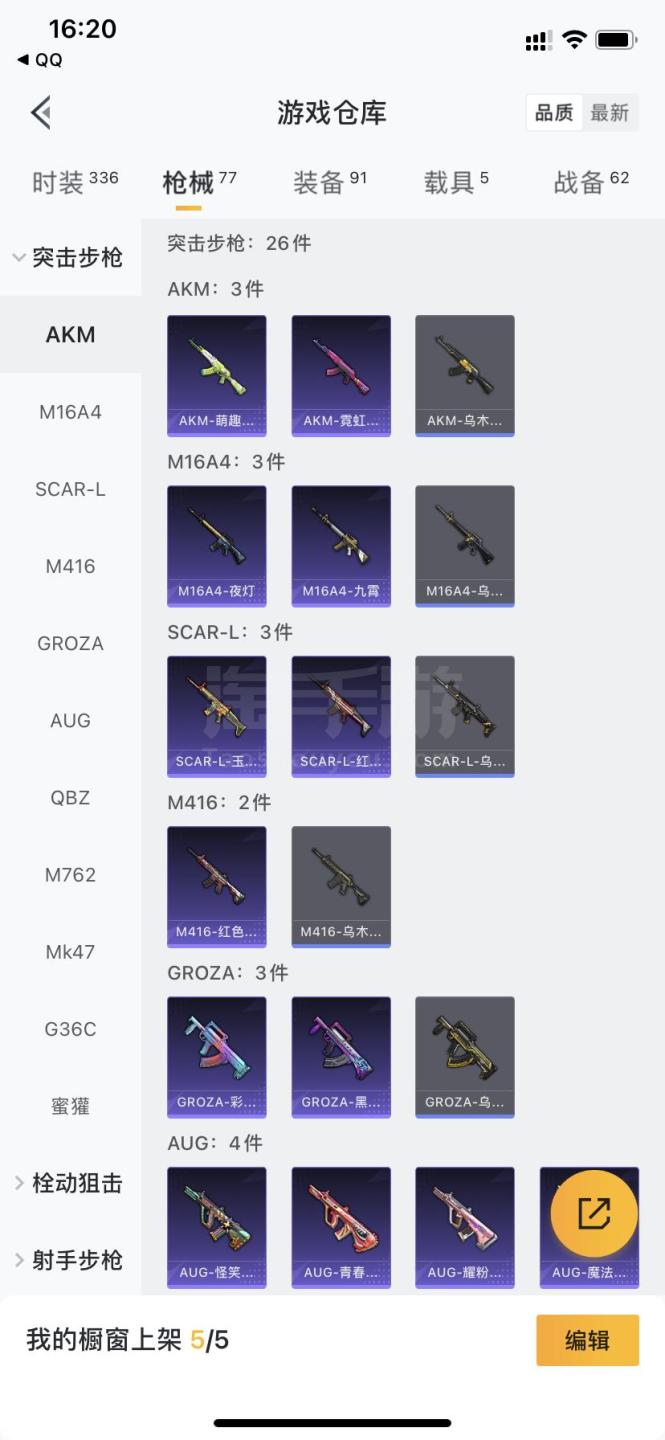Expand the 射手步枪 category
Viewport: 665px width, 1440px height.
68,1260
